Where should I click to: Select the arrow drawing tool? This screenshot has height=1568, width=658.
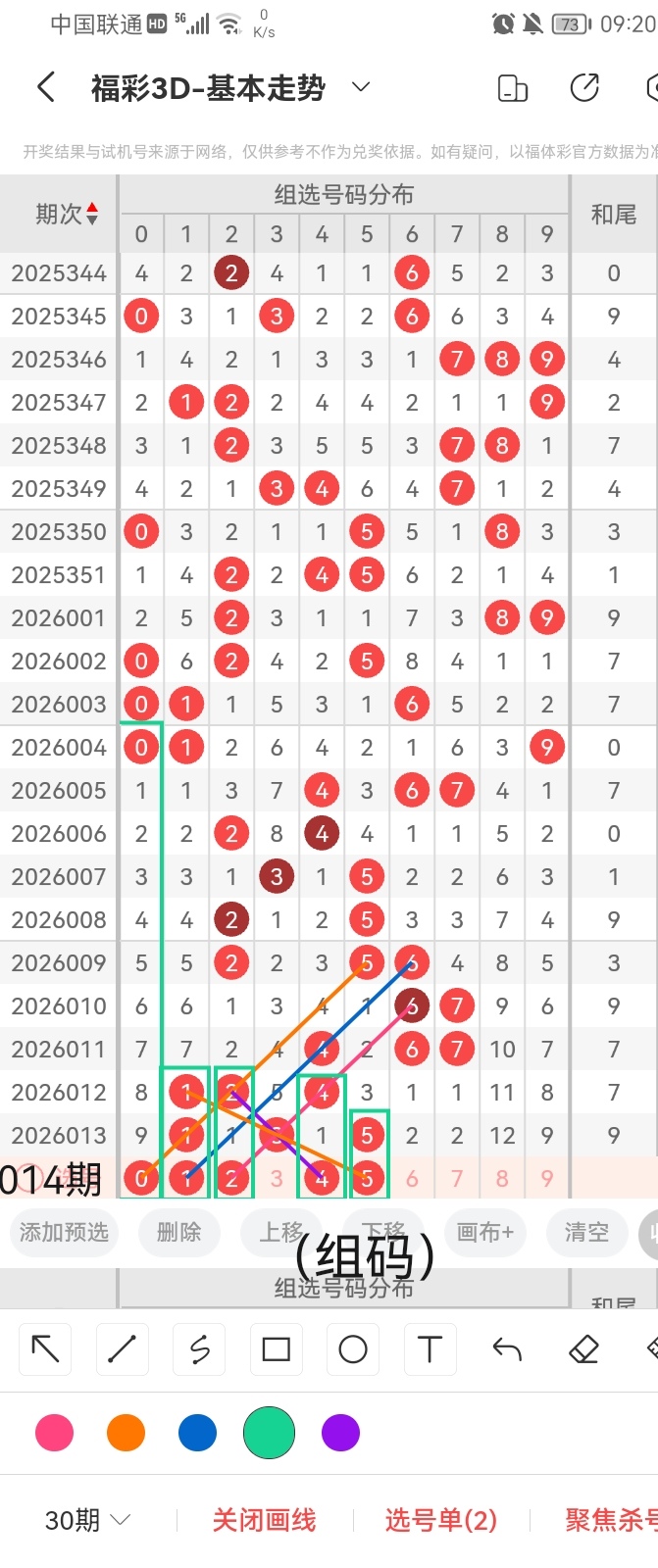click(46, 1349)
